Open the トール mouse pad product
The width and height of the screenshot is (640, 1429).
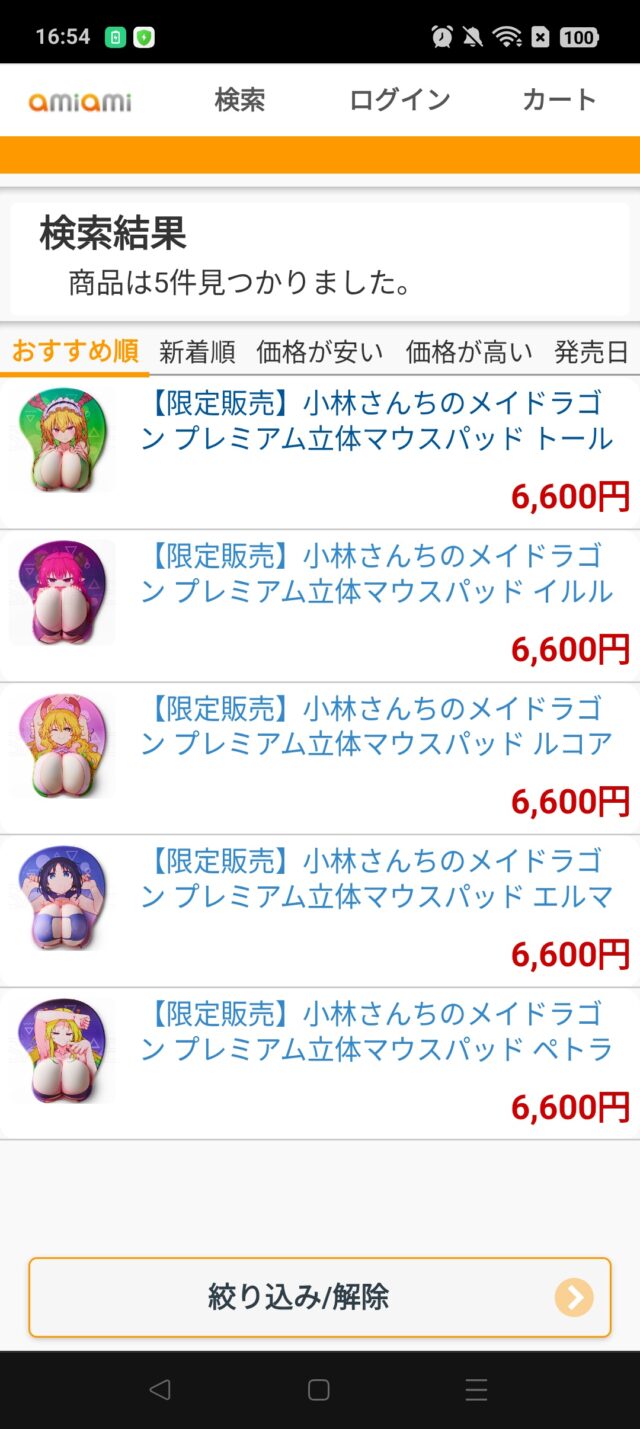[376, 421]
